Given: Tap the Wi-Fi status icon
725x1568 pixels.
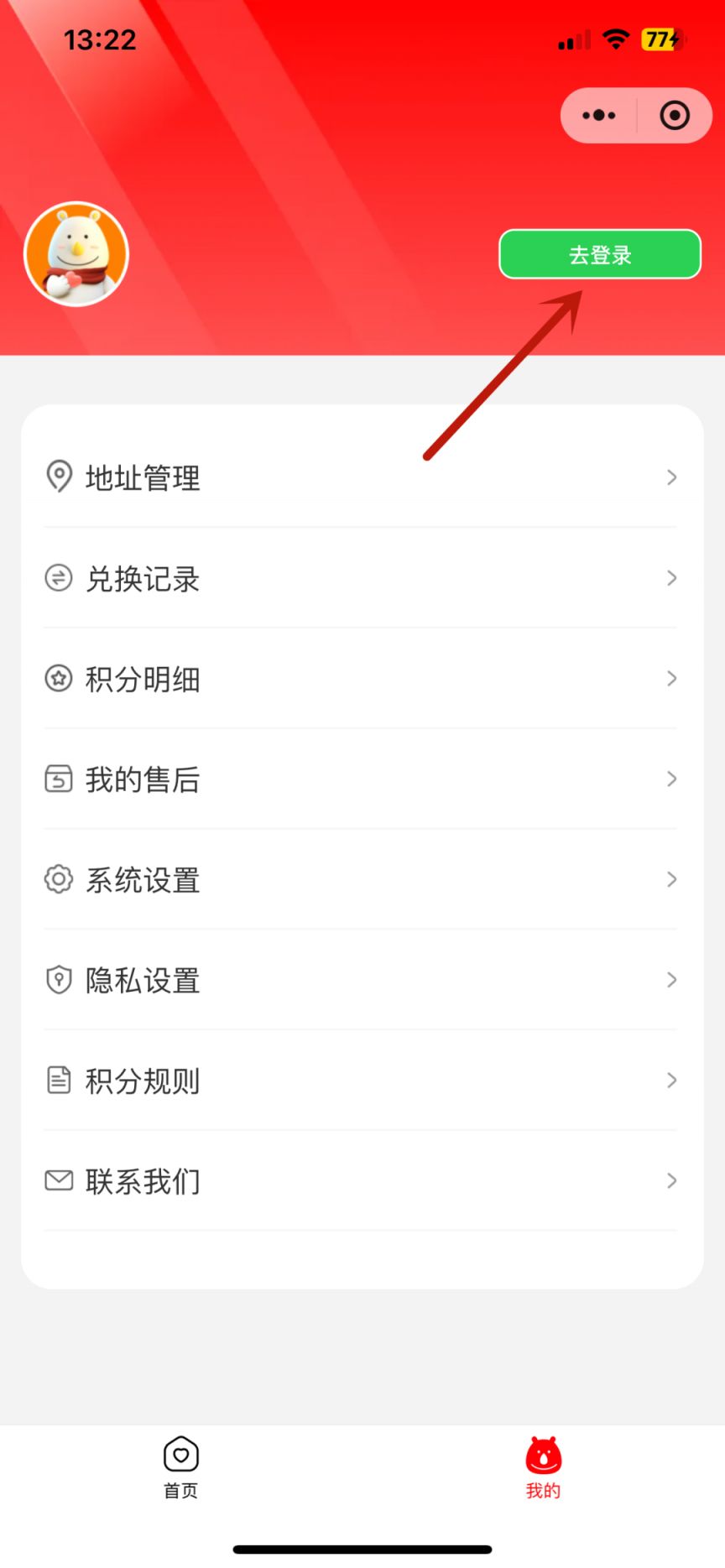Looking at the screenshot, I should [616, 38].
